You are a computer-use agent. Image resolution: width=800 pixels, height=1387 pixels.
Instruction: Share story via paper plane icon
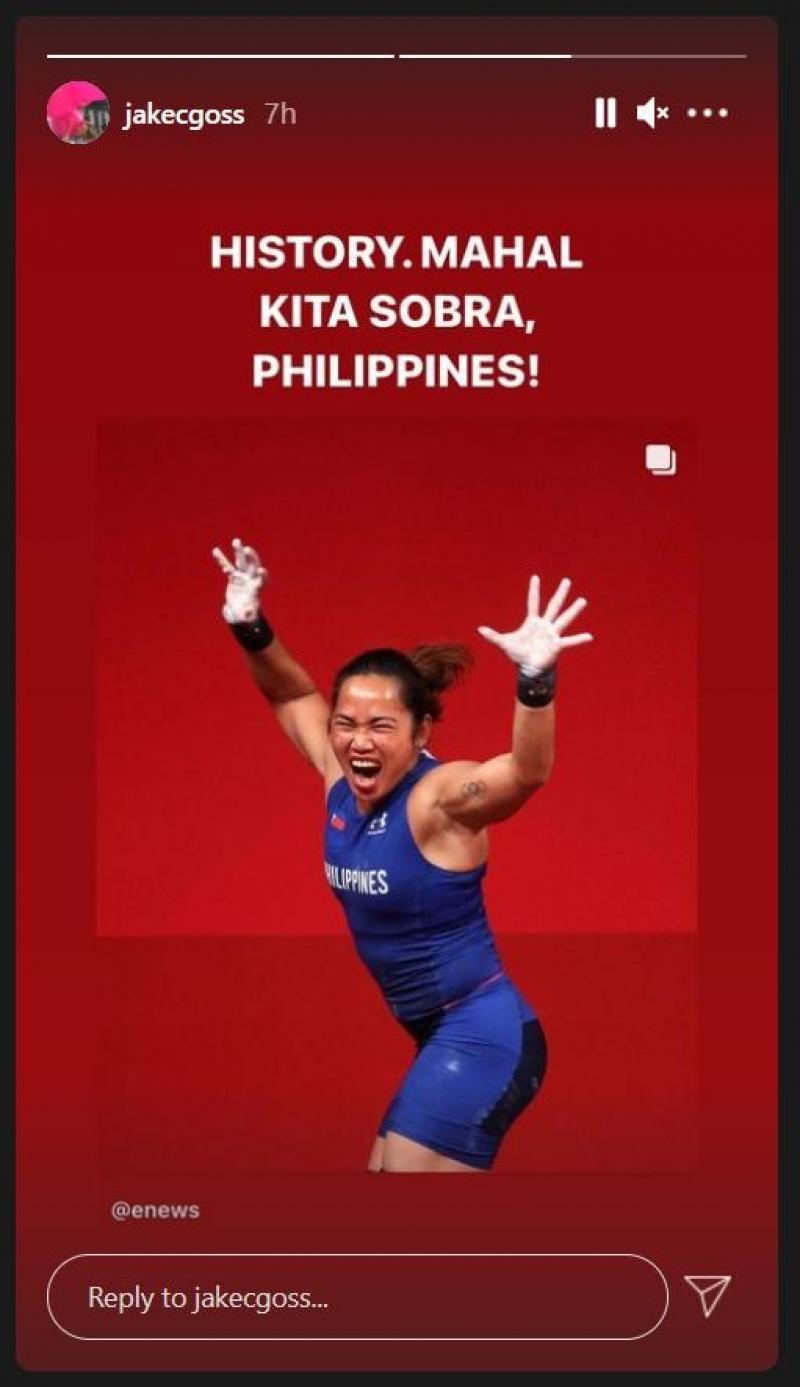pyautogui.click(x=708, y=1296)
